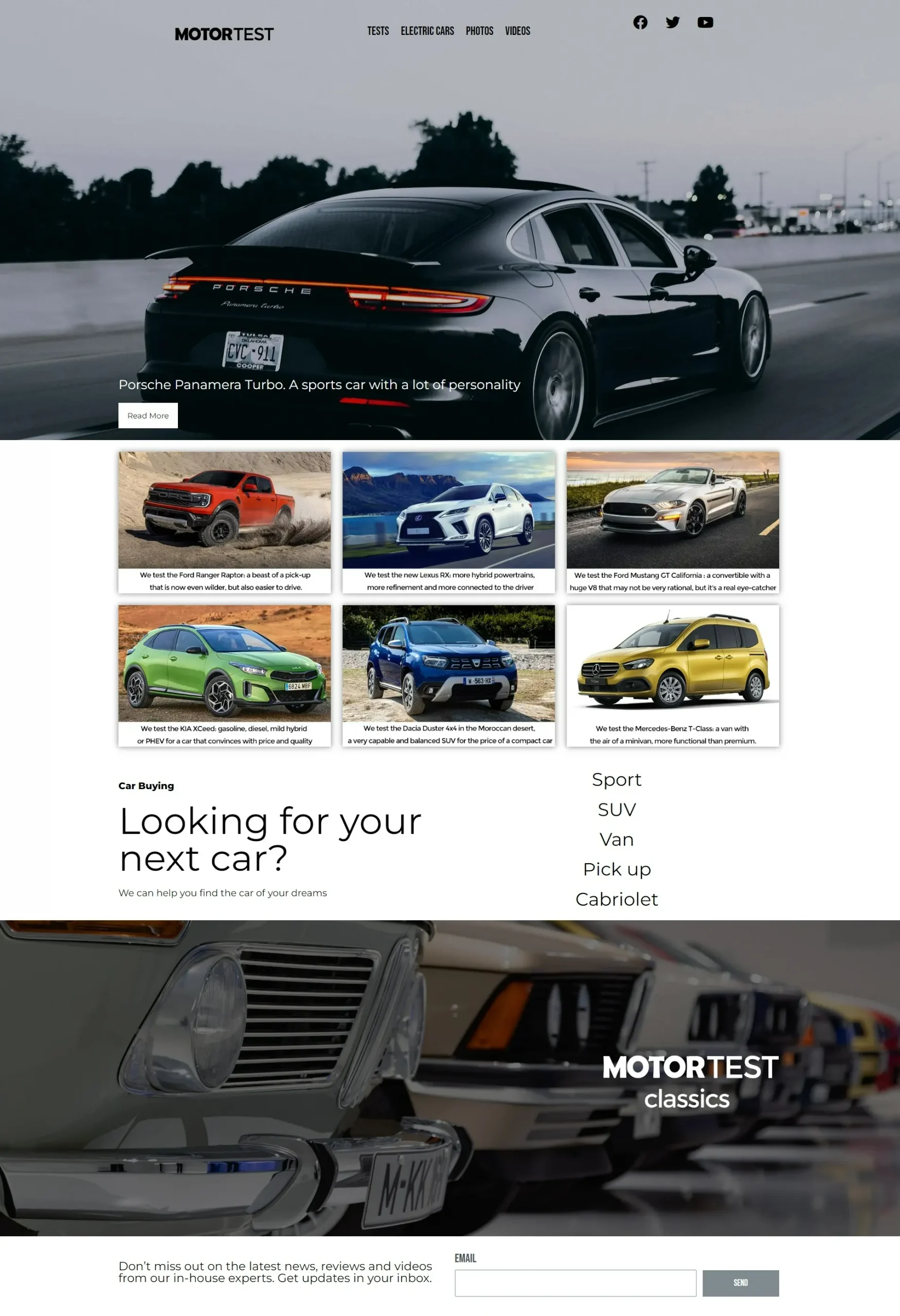
Task: Open the Electric Cars menu item
Action: point(427,31)
